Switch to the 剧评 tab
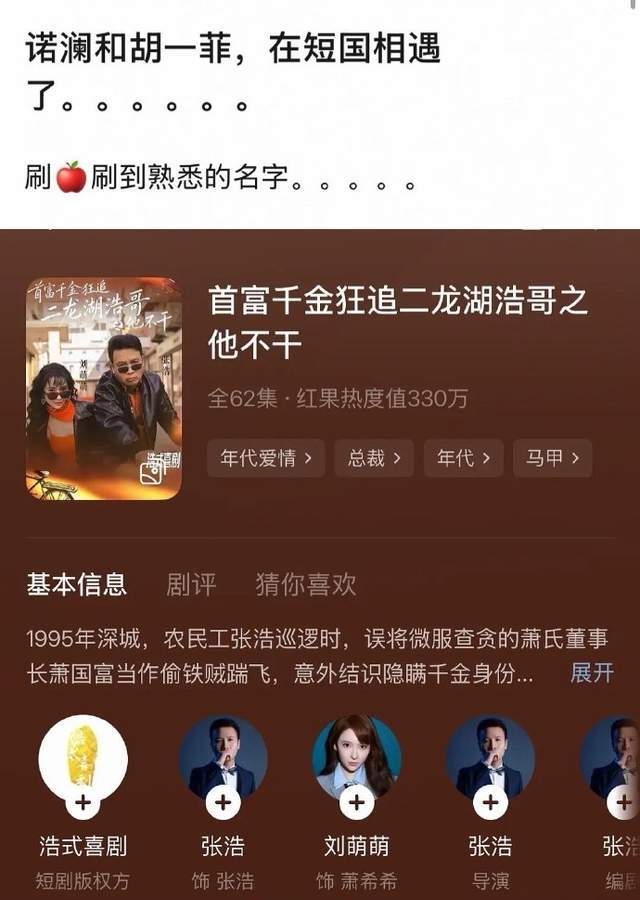 (191, 584)
